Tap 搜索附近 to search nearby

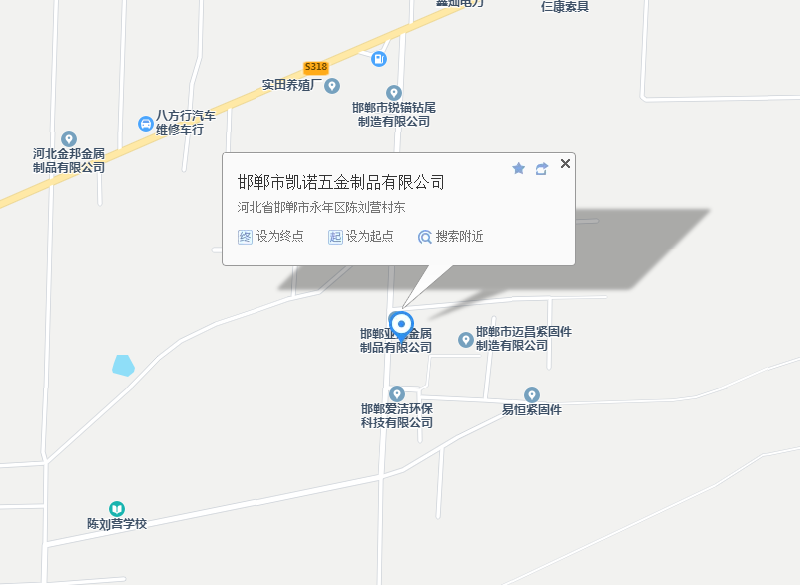click(450, 237)
